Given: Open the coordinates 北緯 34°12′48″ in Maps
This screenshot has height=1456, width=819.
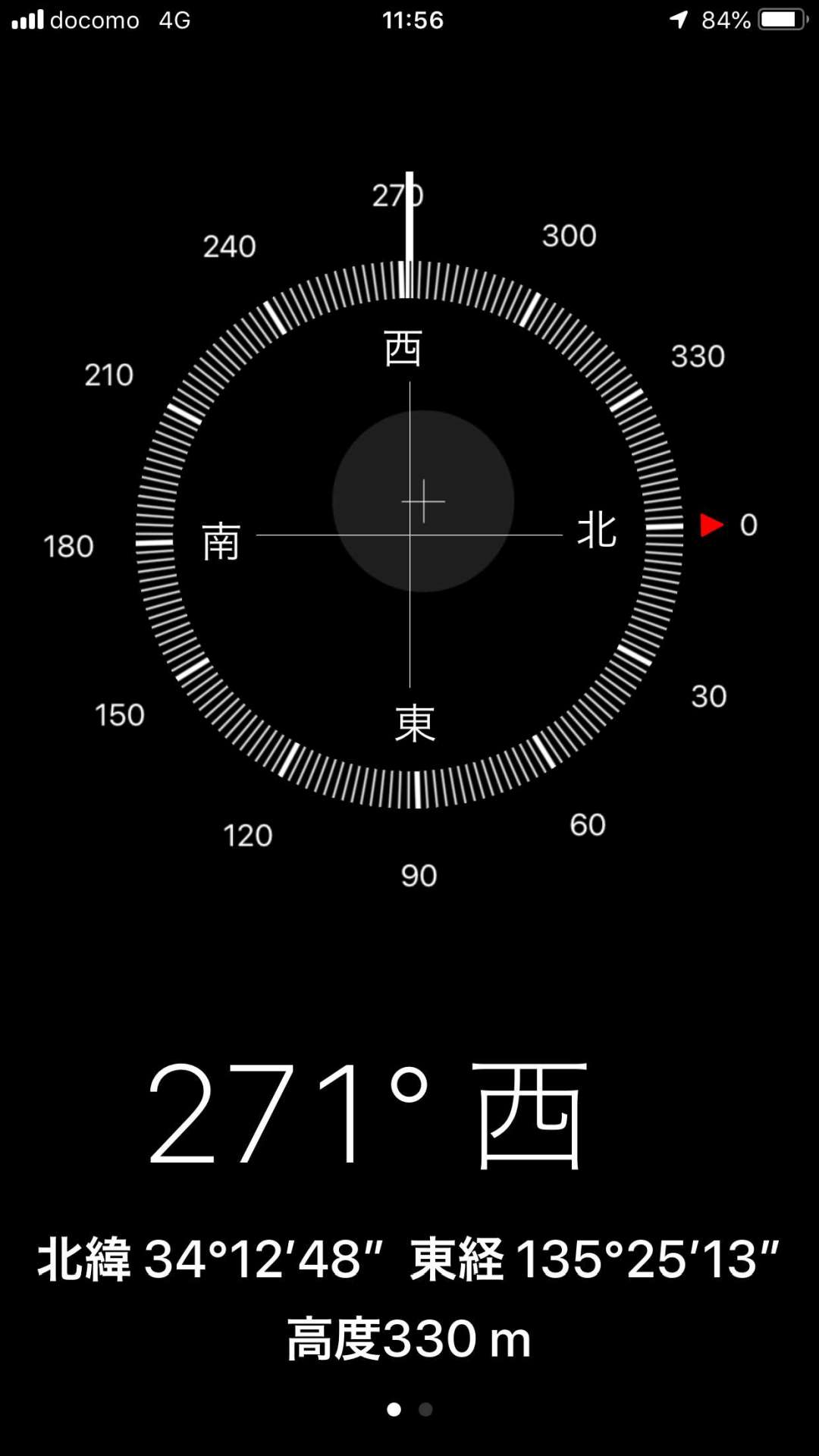Looking at the screenshot, I should [x=211, y=1260].
